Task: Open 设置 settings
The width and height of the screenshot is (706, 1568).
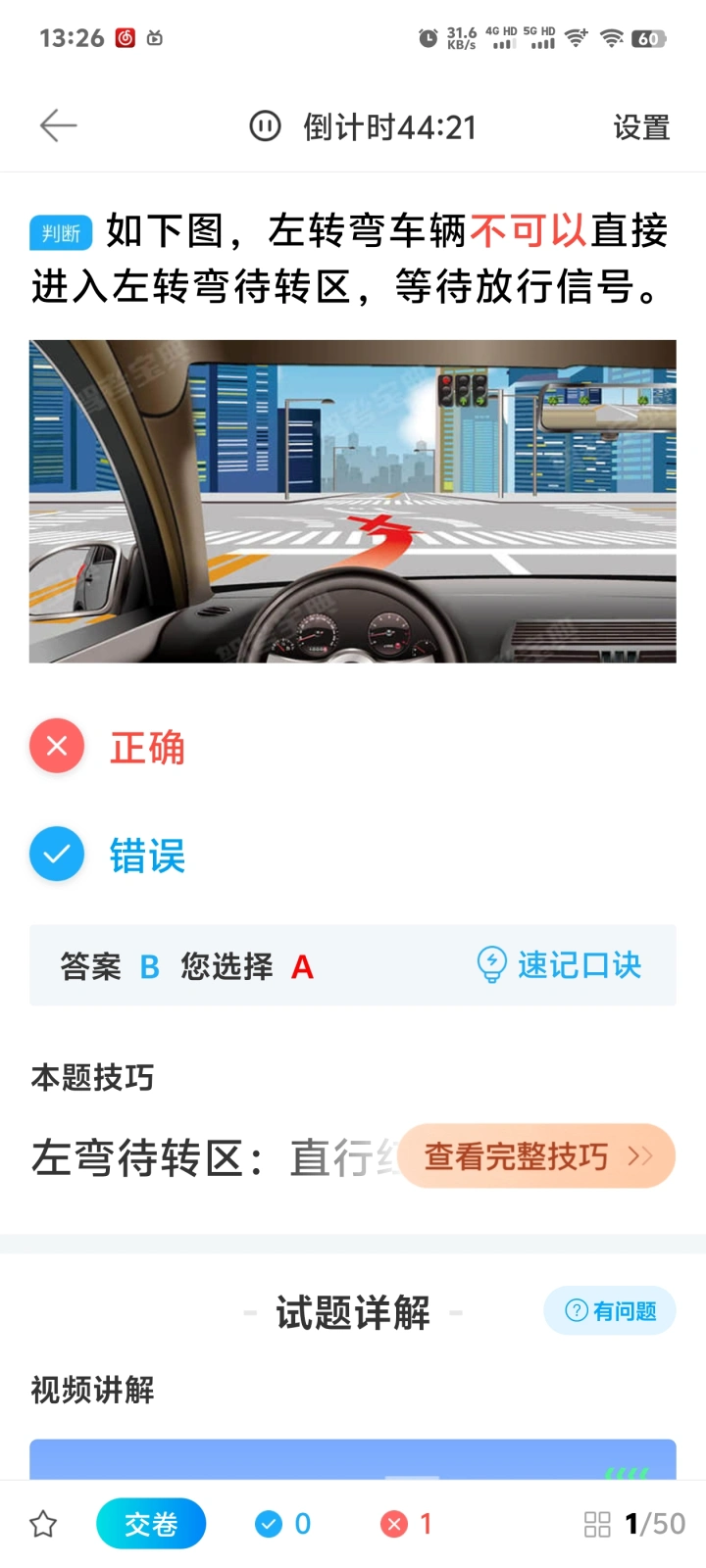Action: 641,127
